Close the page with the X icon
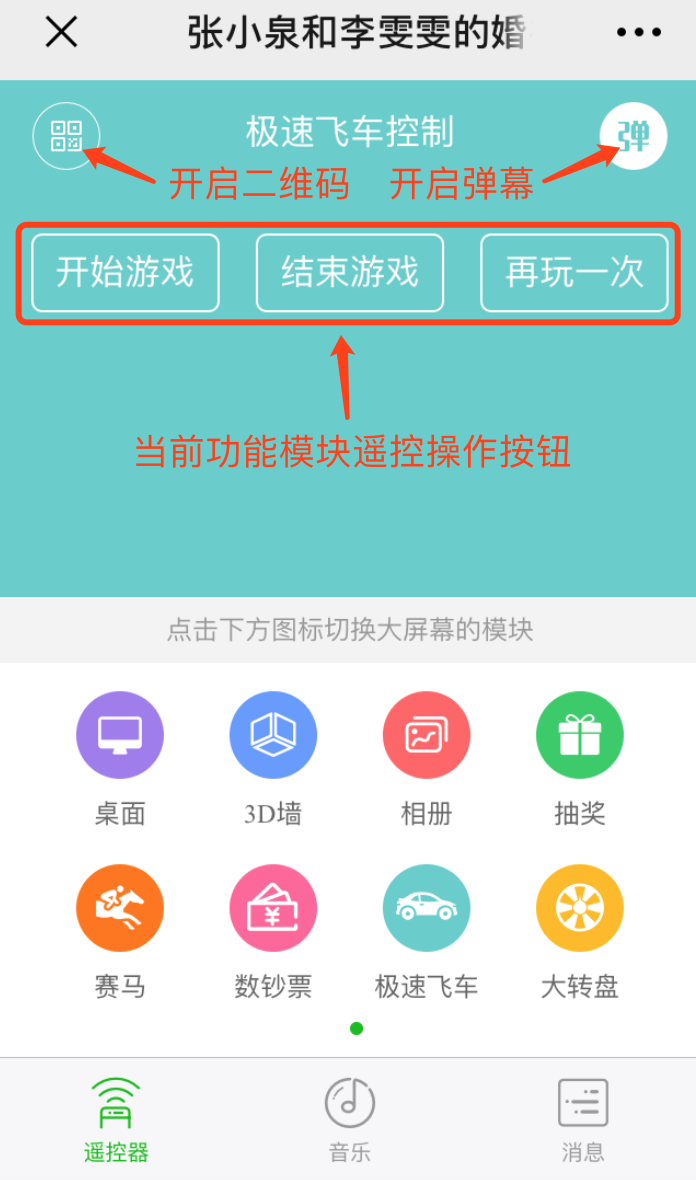This screenshot has width=696, height=1180. 61,32
